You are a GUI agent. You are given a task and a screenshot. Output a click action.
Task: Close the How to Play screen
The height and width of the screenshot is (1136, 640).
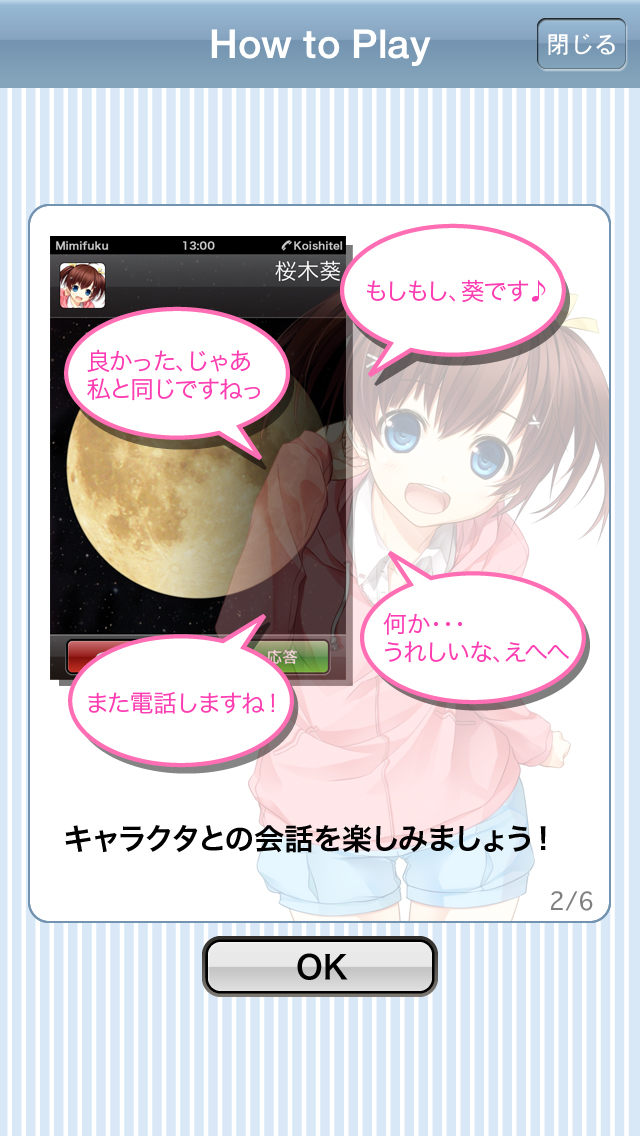point(581,44)
